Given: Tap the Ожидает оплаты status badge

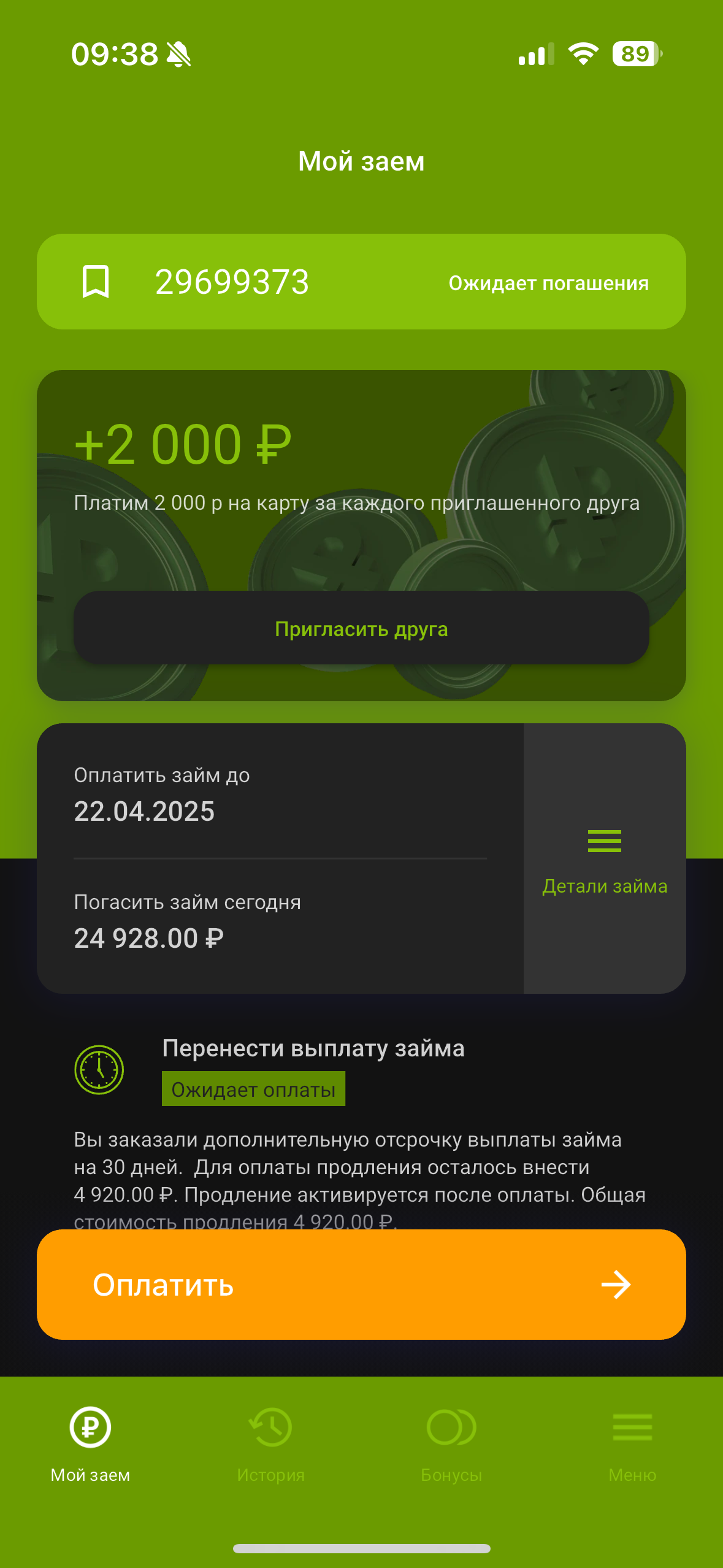Looking at the screenshot, I should pos(253,1088).
